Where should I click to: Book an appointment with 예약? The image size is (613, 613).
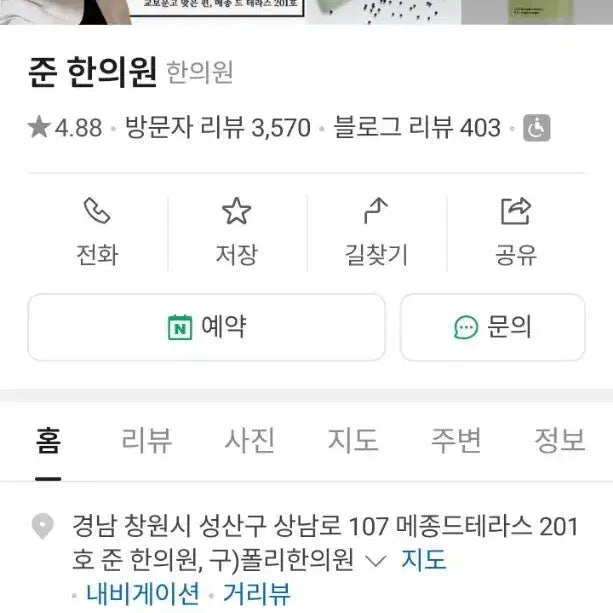click(206, 327)
